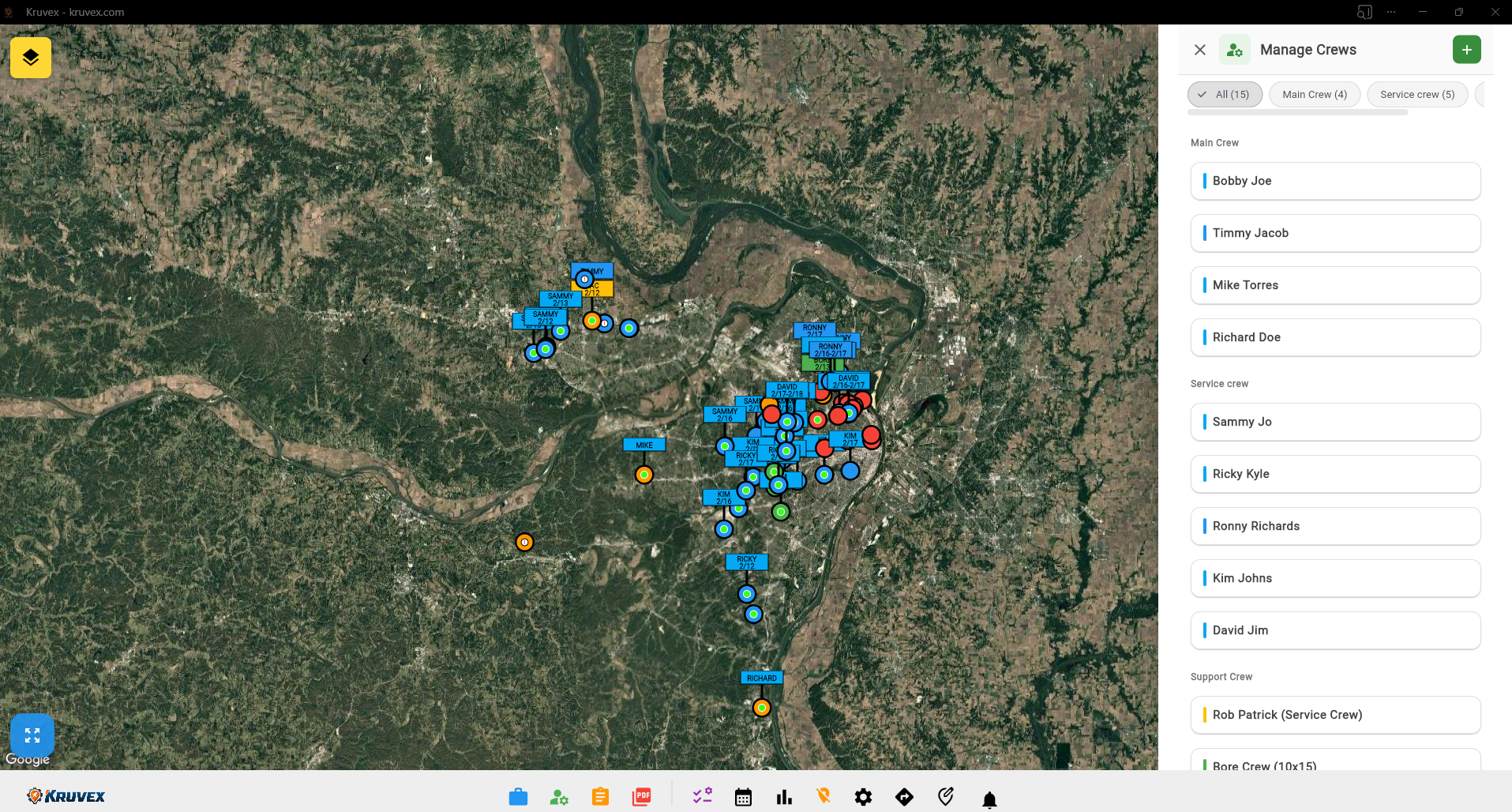Open Bobby Joe crew entry
The image size is (1512, 812).
[1335, 181]
